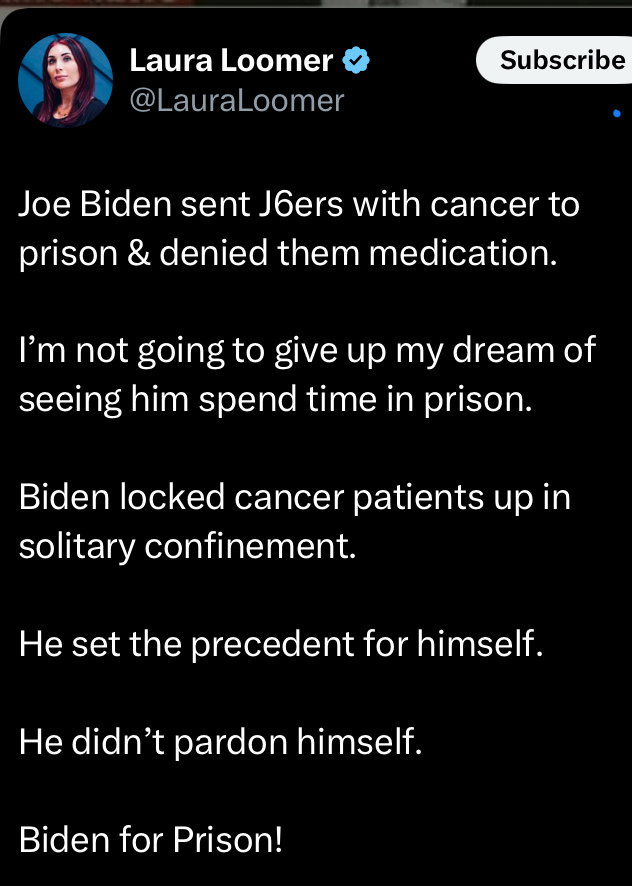Screen dimensions: 632x886
Task: Open Laura Loomer's profile picture
Action: 65,81
